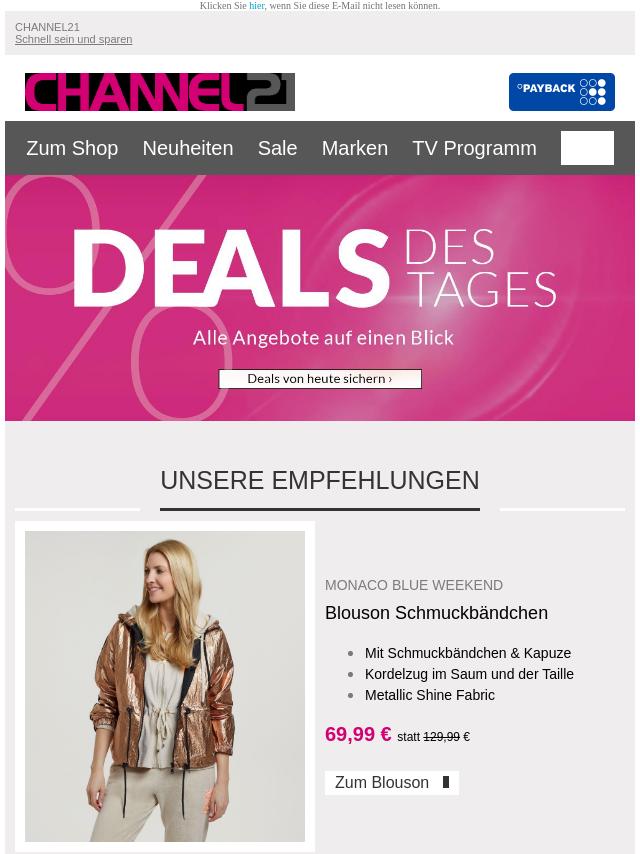Open the 'Blouson Schmuckbändchen' product title
640x854 pixels.
click(x=436, y=613)
